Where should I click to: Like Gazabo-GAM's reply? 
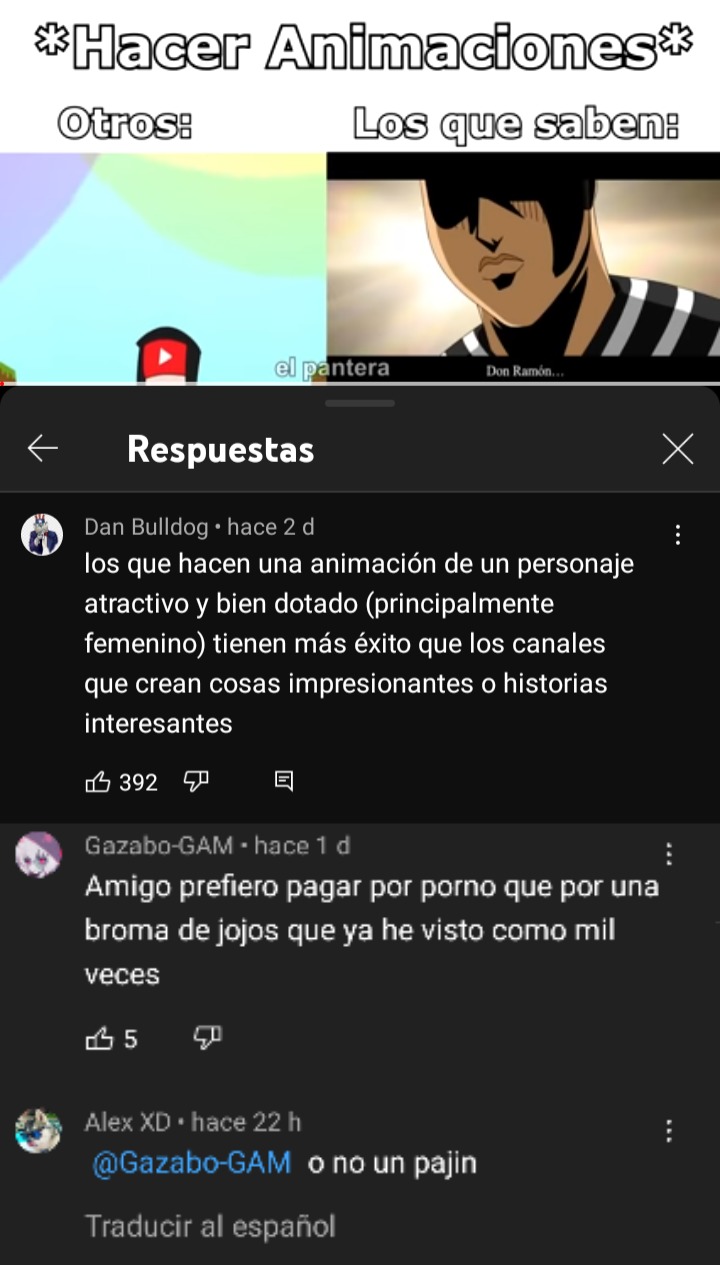coord(99,1039)
